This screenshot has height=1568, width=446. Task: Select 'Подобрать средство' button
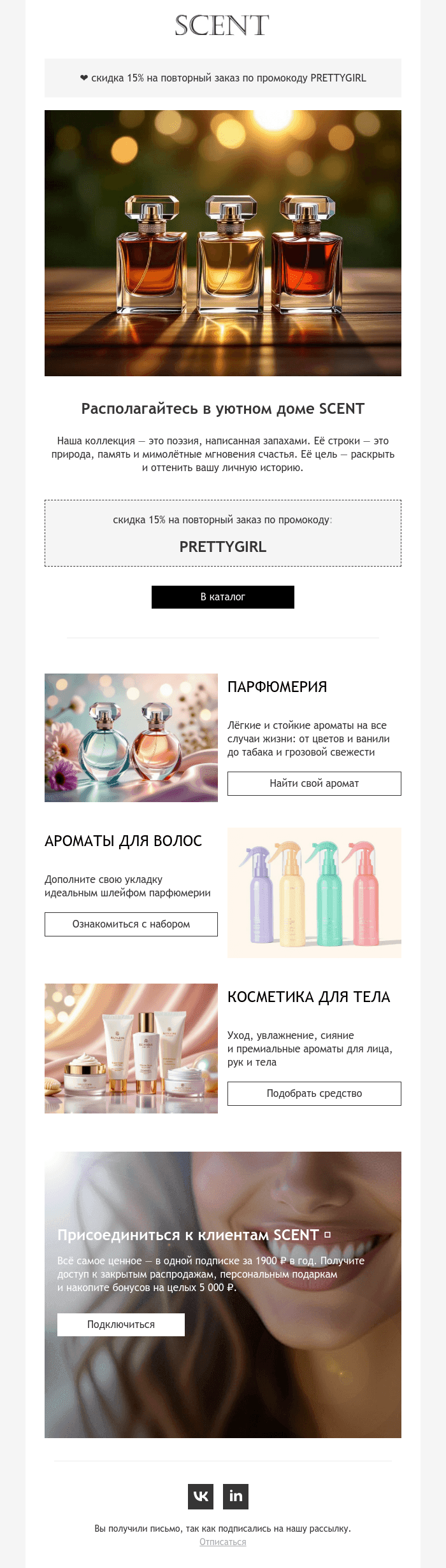pyautogui.click(x=314, y=1094)
